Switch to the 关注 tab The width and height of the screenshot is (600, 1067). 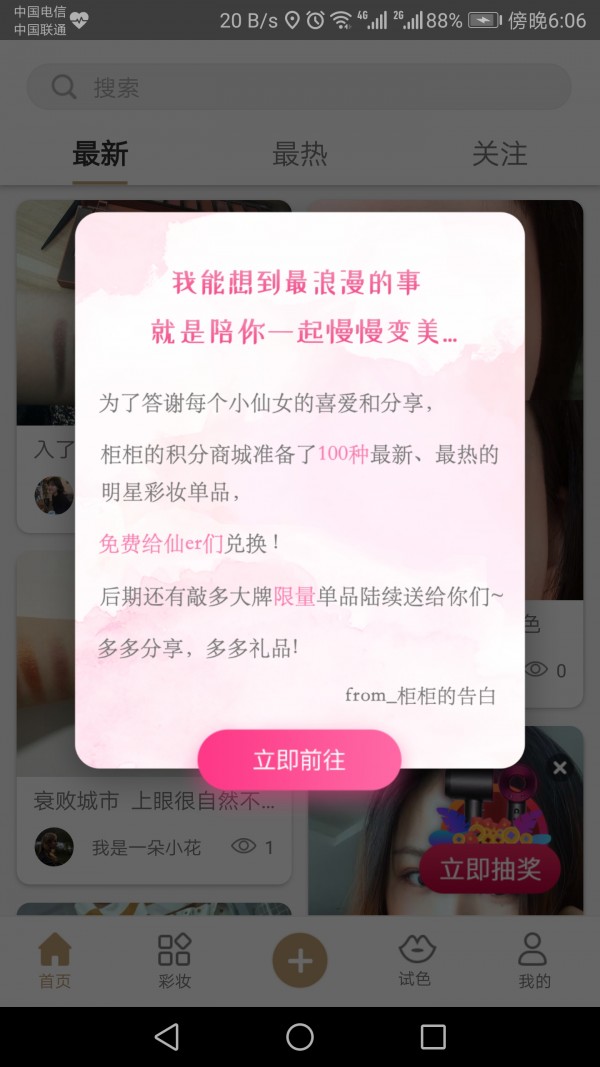pyautogui.click(x=499, y=154)
